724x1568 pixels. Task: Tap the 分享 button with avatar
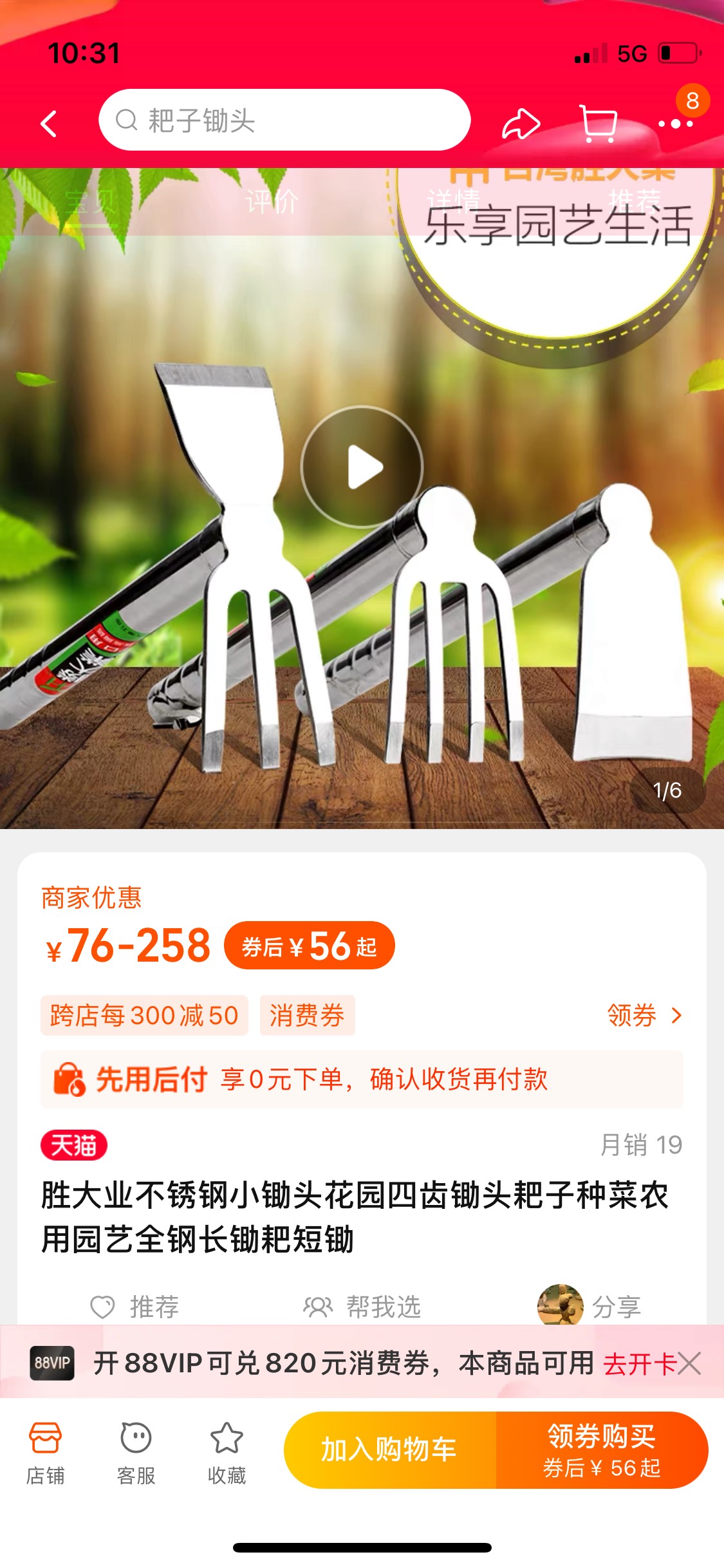click(589, 1305)
